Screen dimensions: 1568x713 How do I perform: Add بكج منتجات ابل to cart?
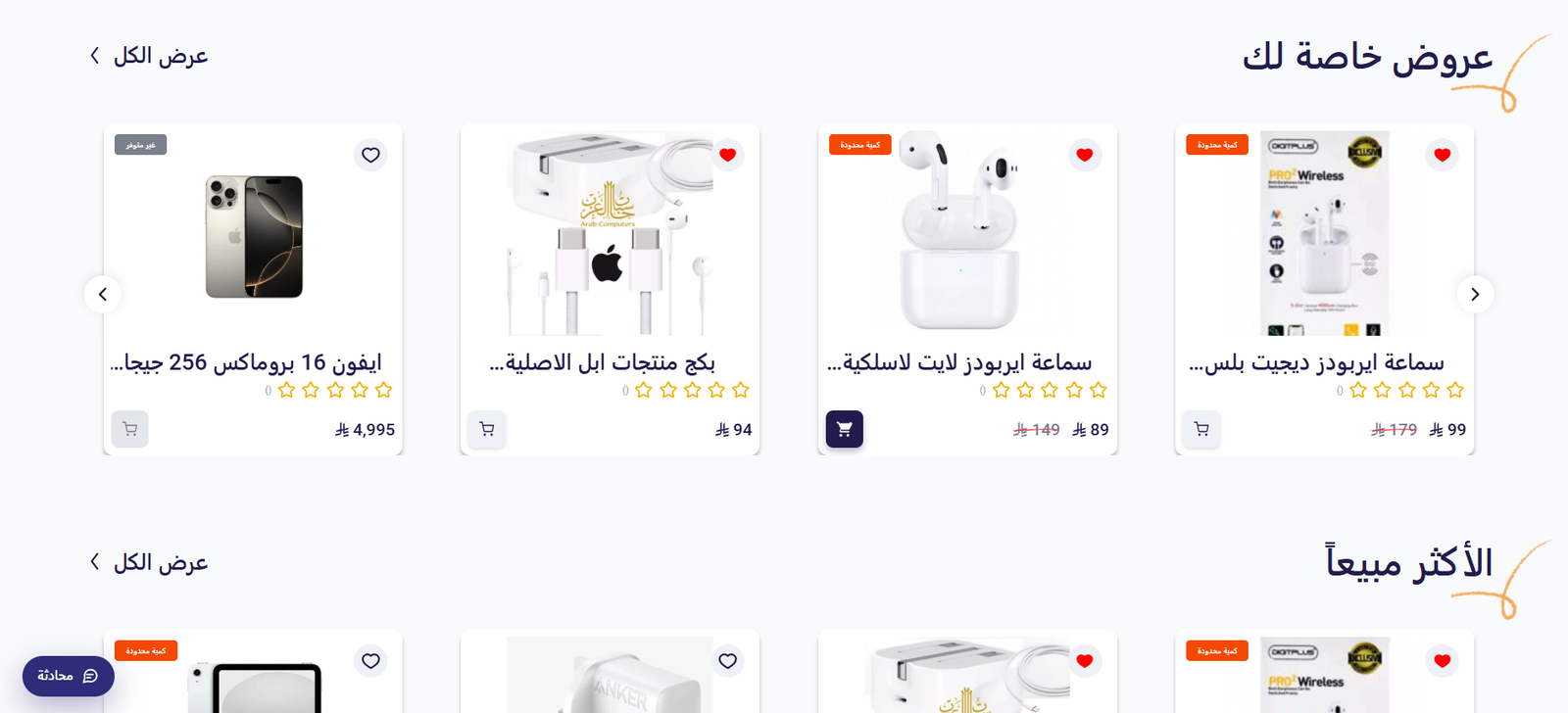(x=487, y=429)
